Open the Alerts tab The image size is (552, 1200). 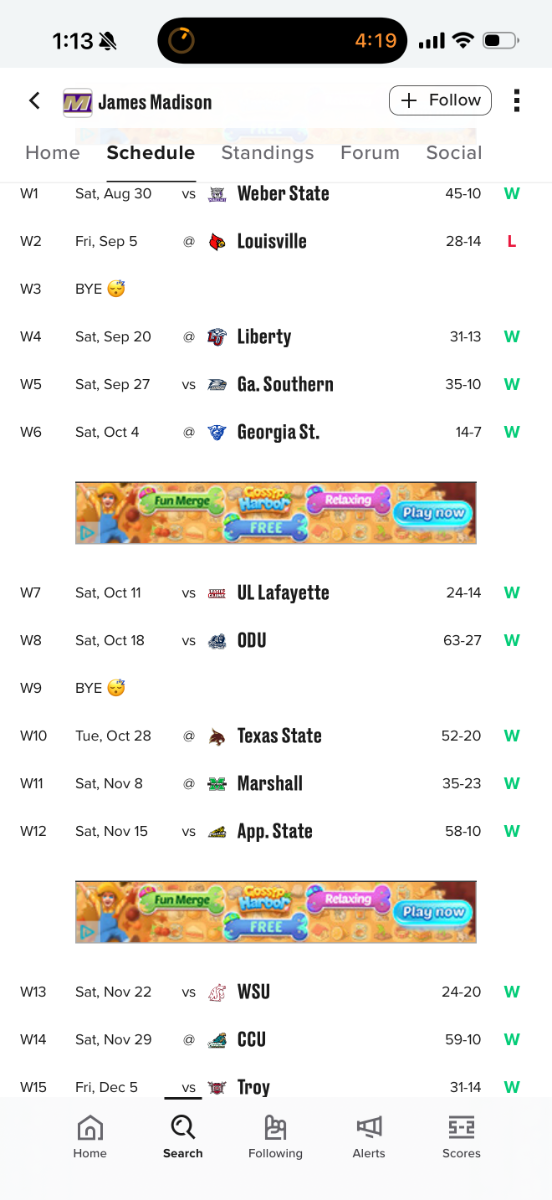(x=369, y=1137)
